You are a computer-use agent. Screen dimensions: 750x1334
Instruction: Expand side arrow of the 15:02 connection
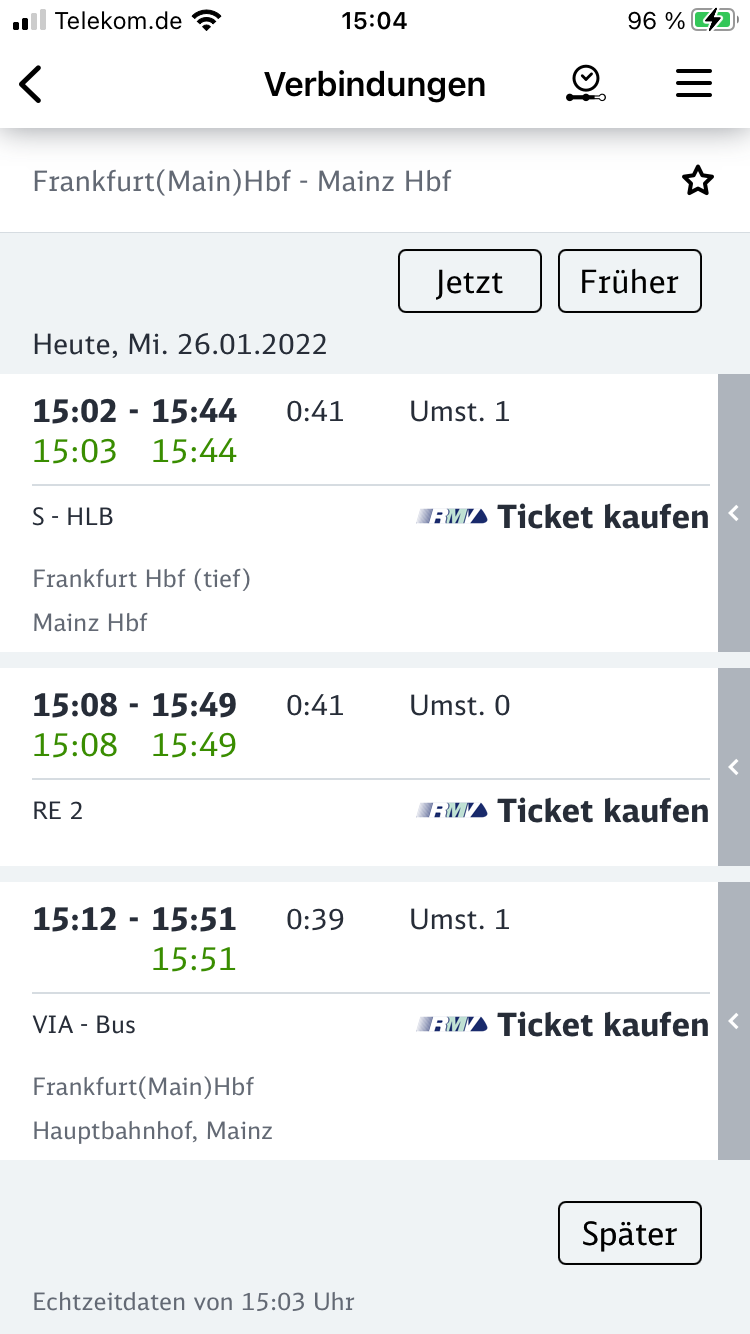coord(734,513)
